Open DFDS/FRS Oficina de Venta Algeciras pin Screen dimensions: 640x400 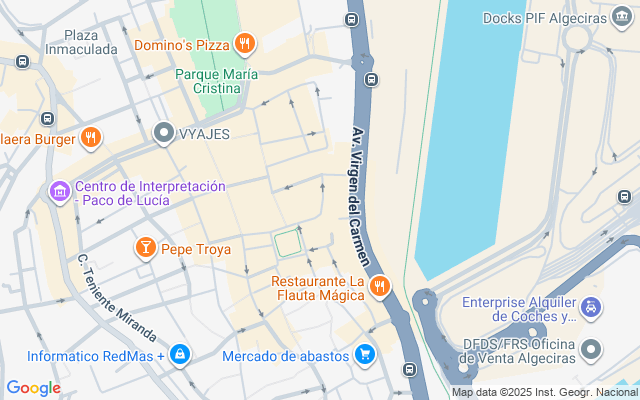592,351
